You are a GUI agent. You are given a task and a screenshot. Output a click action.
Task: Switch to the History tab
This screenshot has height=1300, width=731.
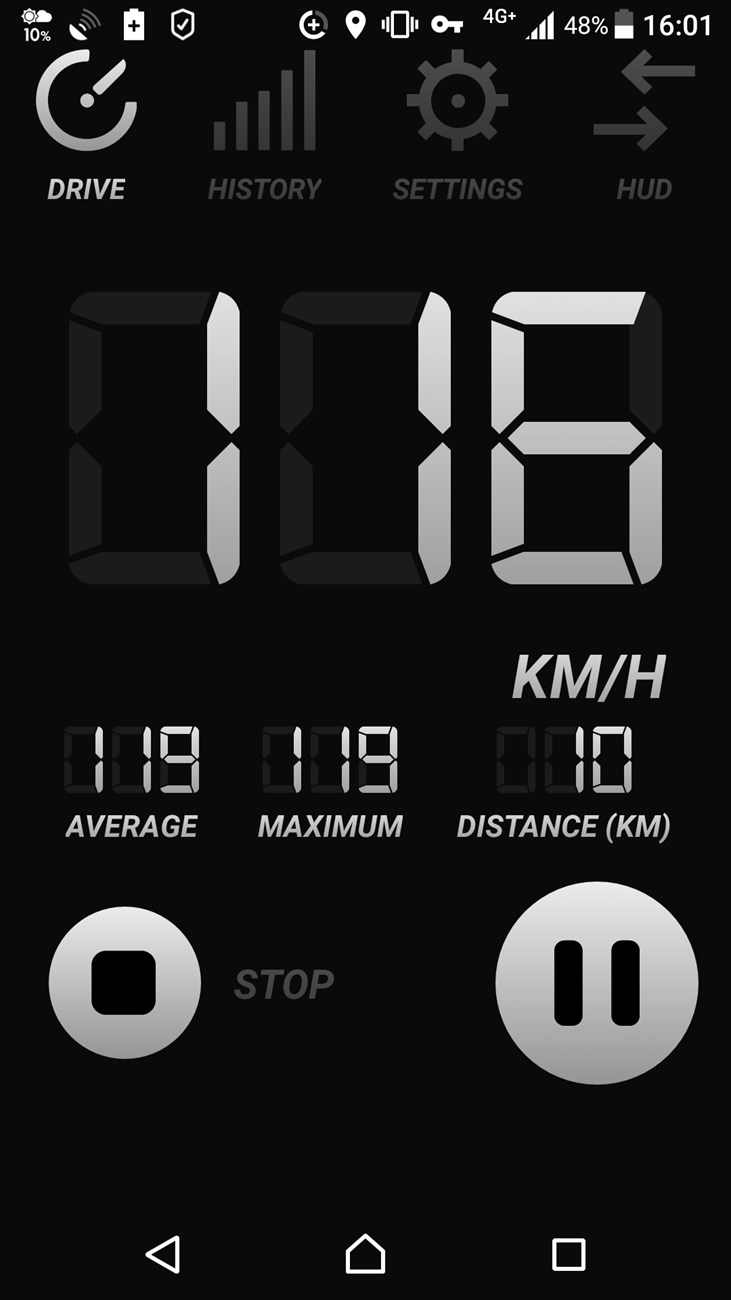[265, 127]
